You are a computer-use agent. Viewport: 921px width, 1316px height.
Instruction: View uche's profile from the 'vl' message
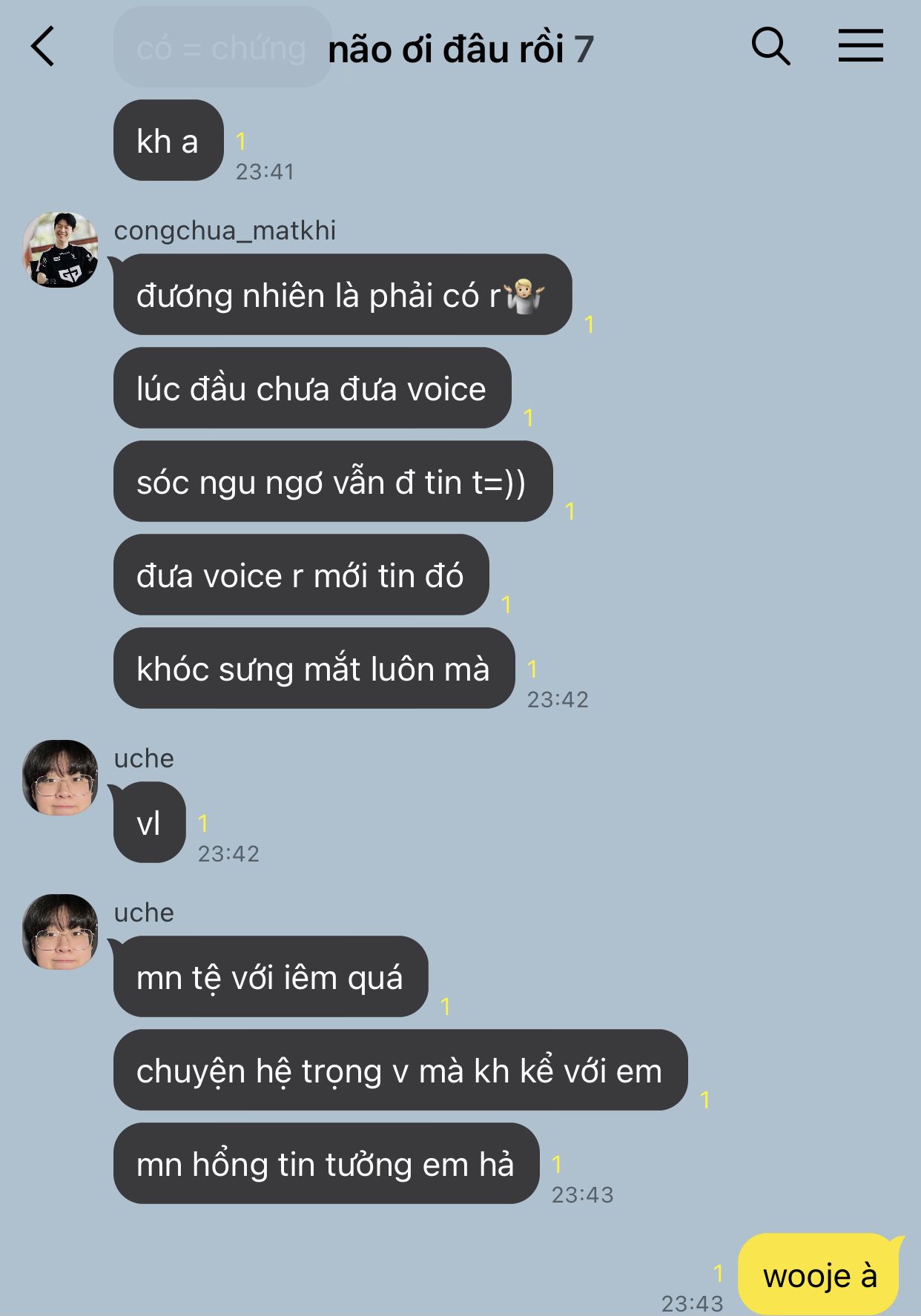click(x=61, y=778)
